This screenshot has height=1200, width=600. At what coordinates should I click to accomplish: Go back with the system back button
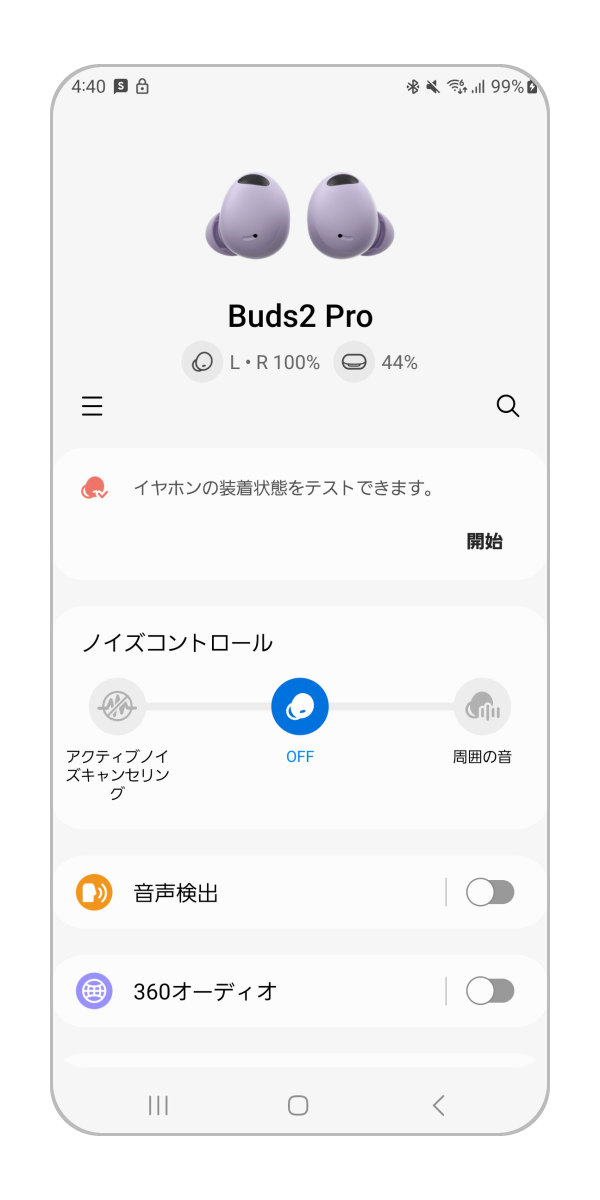coord(438,1105)
